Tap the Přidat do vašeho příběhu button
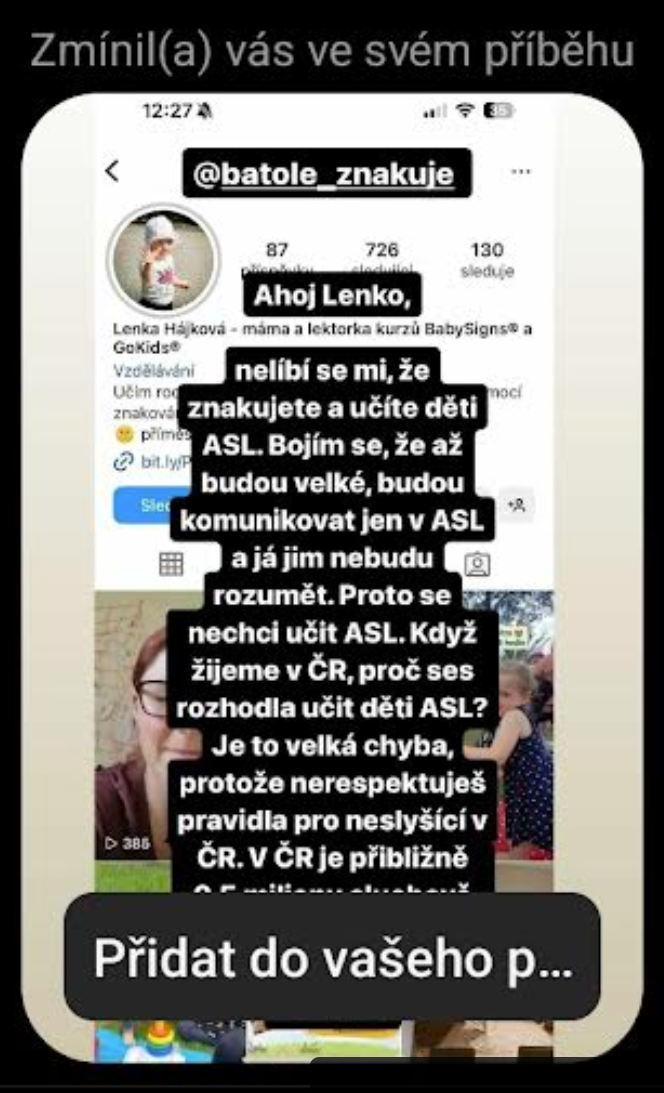The width and height of the screenshot is (664, 1093). pyautogui.click(x=332, y=957)
